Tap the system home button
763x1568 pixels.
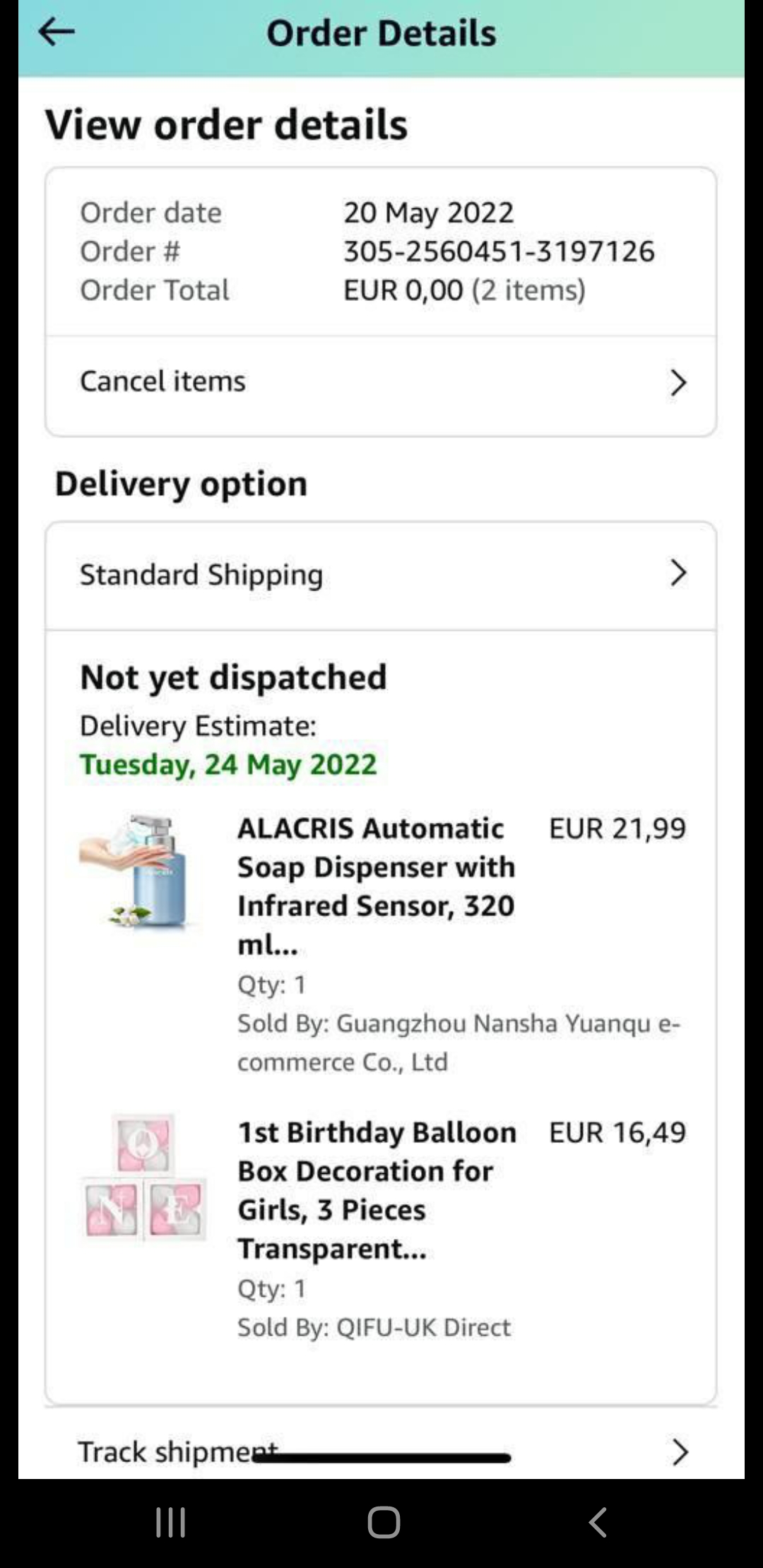(x=384, y=1521)
